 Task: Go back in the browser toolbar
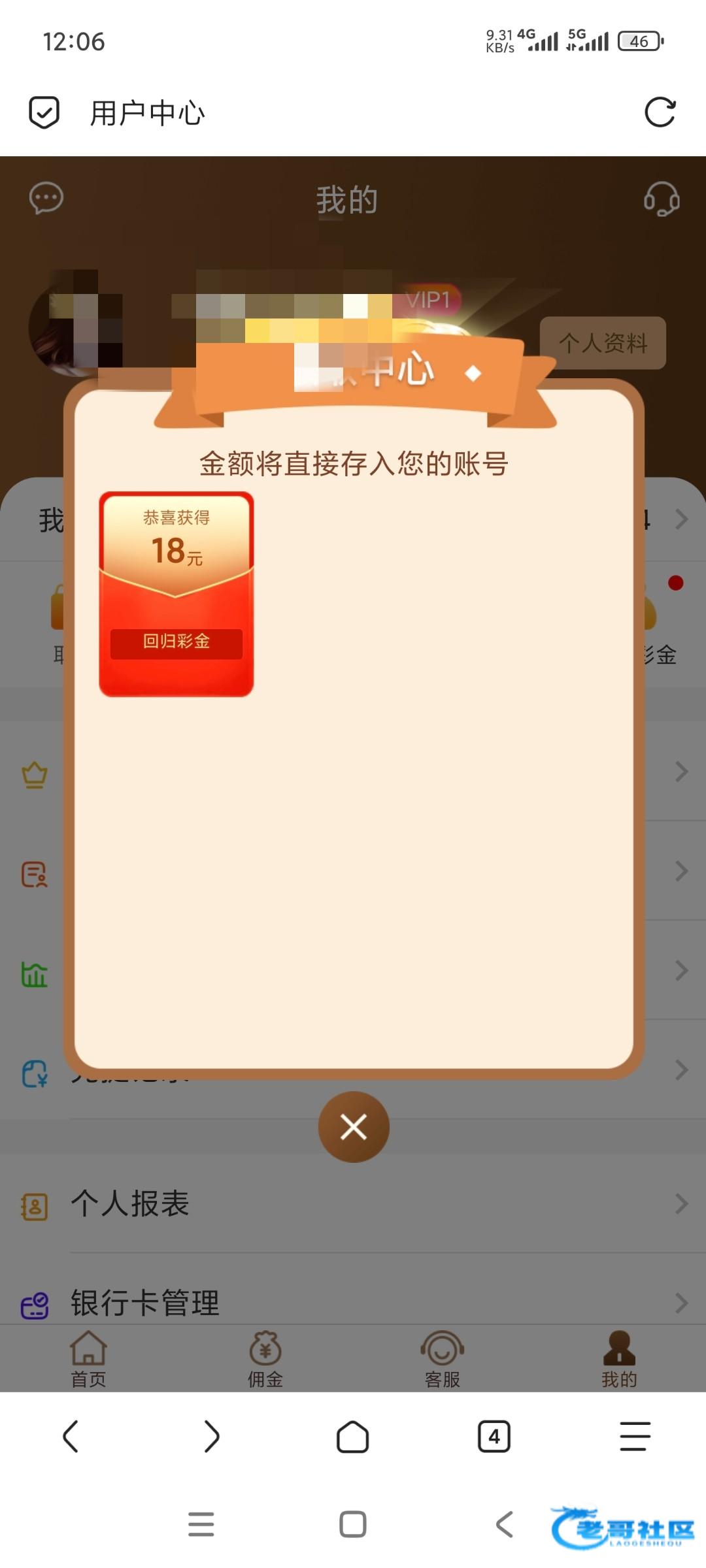[x=71, y=1437]
